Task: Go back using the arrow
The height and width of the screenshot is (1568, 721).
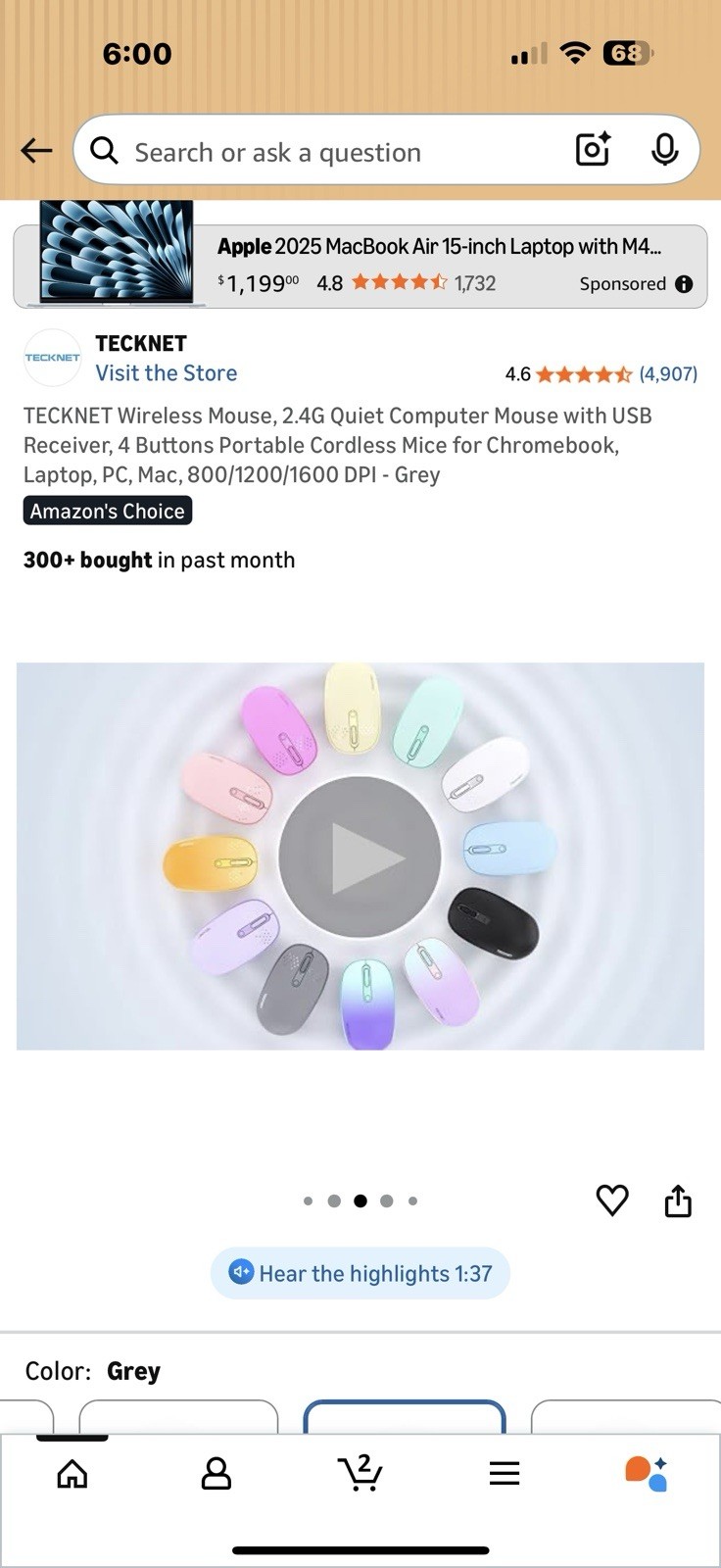Action: point(37,151)
